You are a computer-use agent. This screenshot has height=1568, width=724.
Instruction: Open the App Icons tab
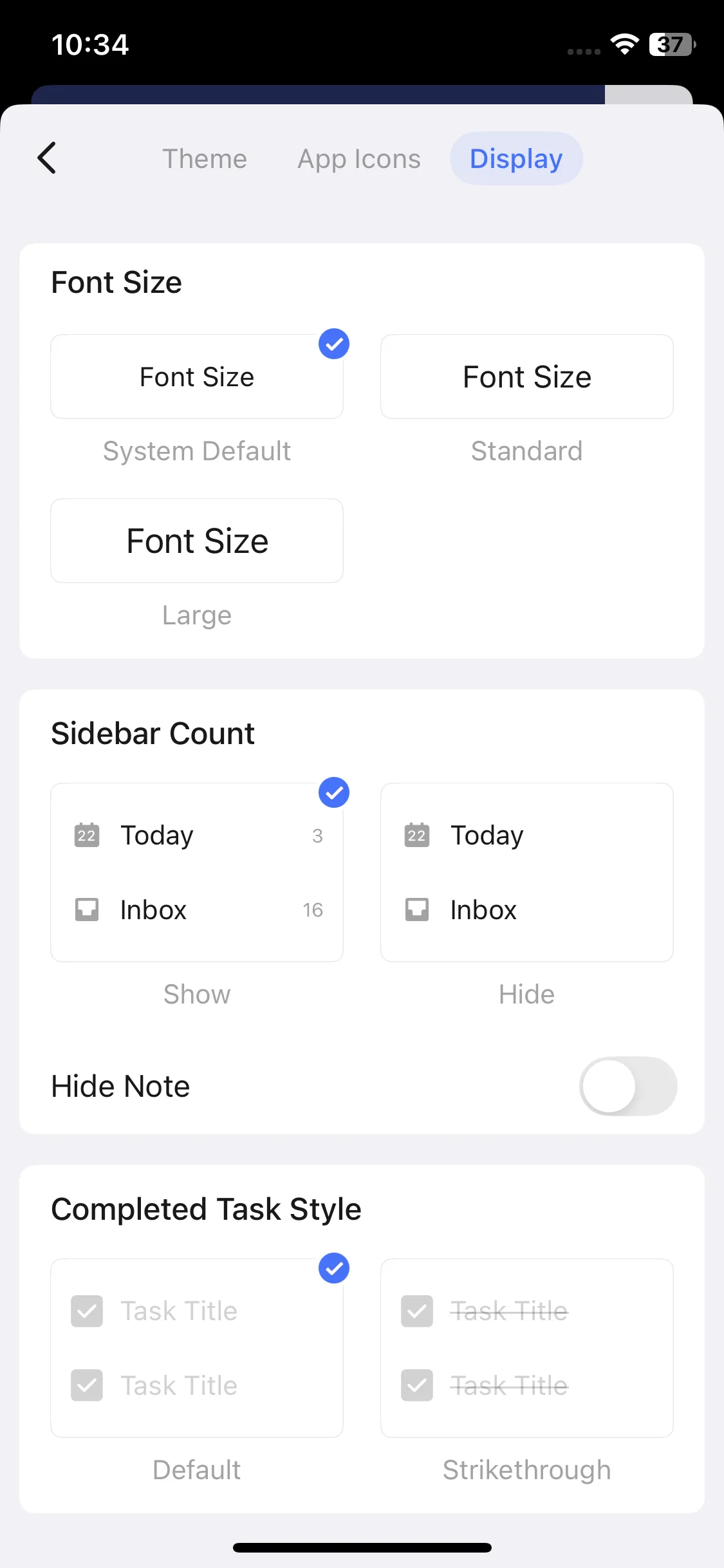358,159
